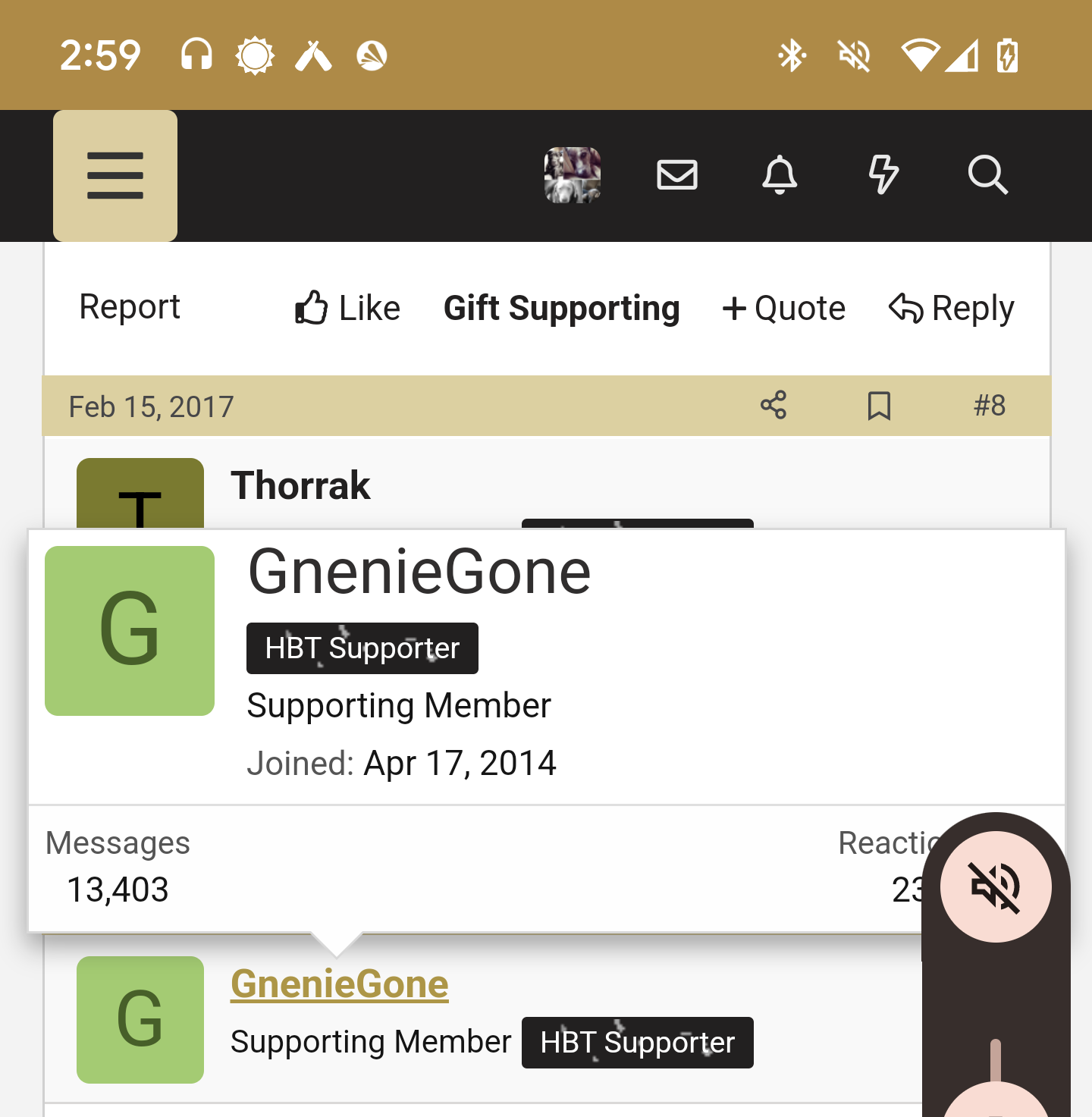
Task: Open Thorrak's profile
Action: coord(300,485)
